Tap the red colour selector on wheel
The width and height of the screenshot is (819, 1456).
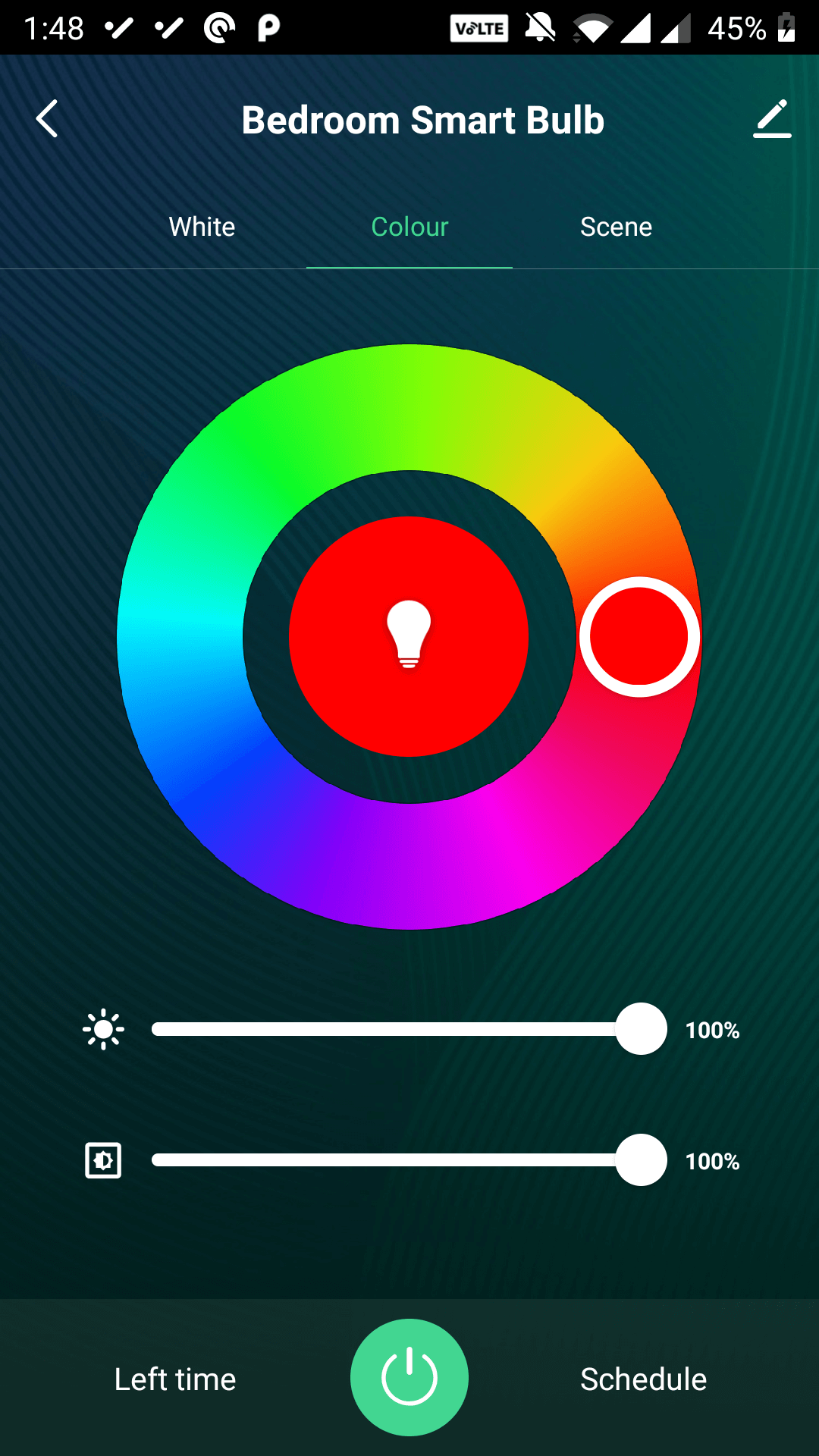pyautogui.click(x=639, y=637)
